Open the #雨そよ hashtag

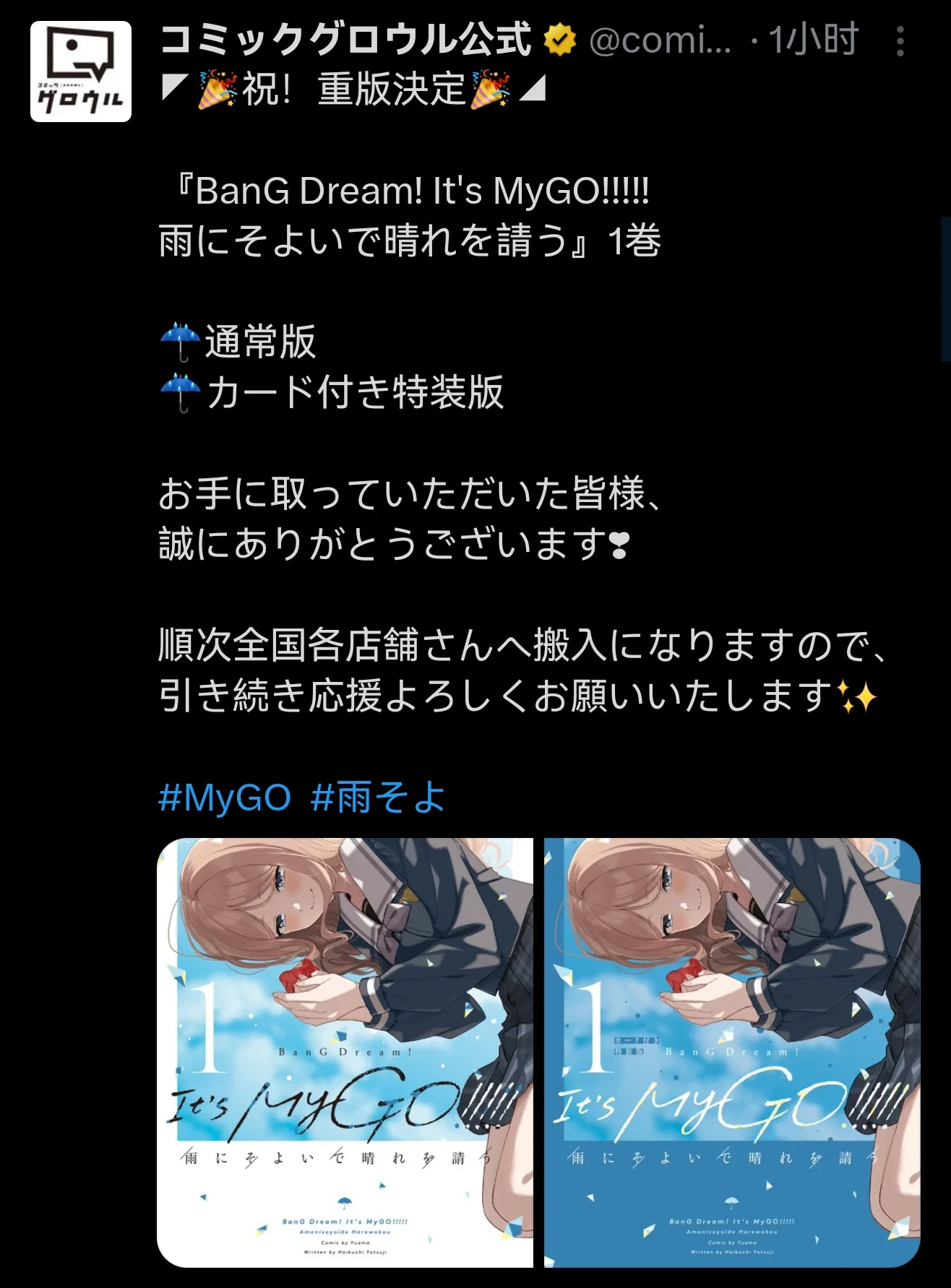(378, 798)
